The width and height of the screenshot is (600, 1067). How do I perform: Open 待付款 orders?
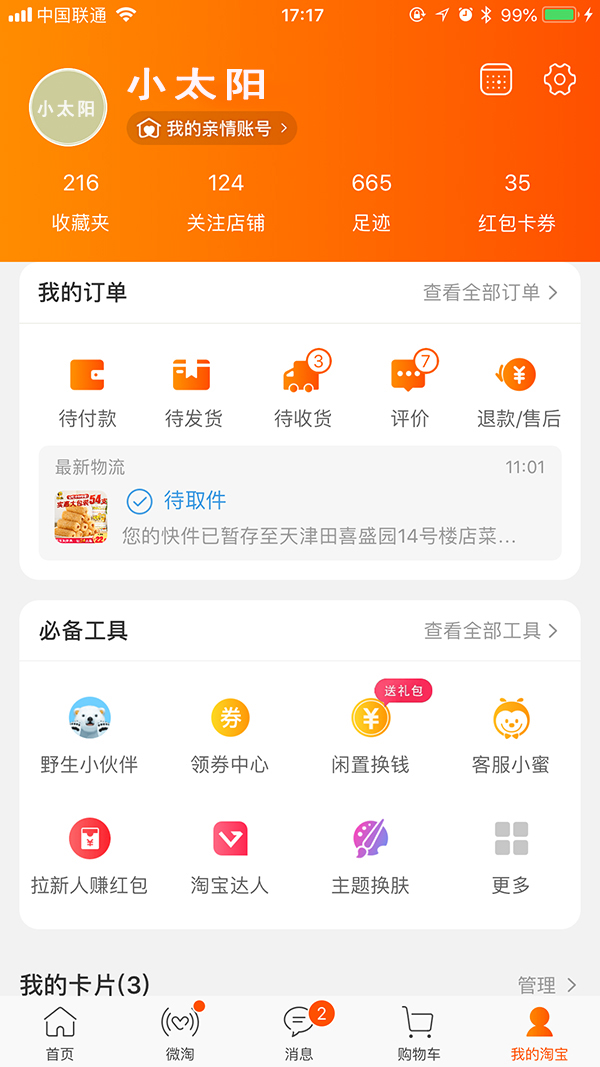[x=87, y=393]
